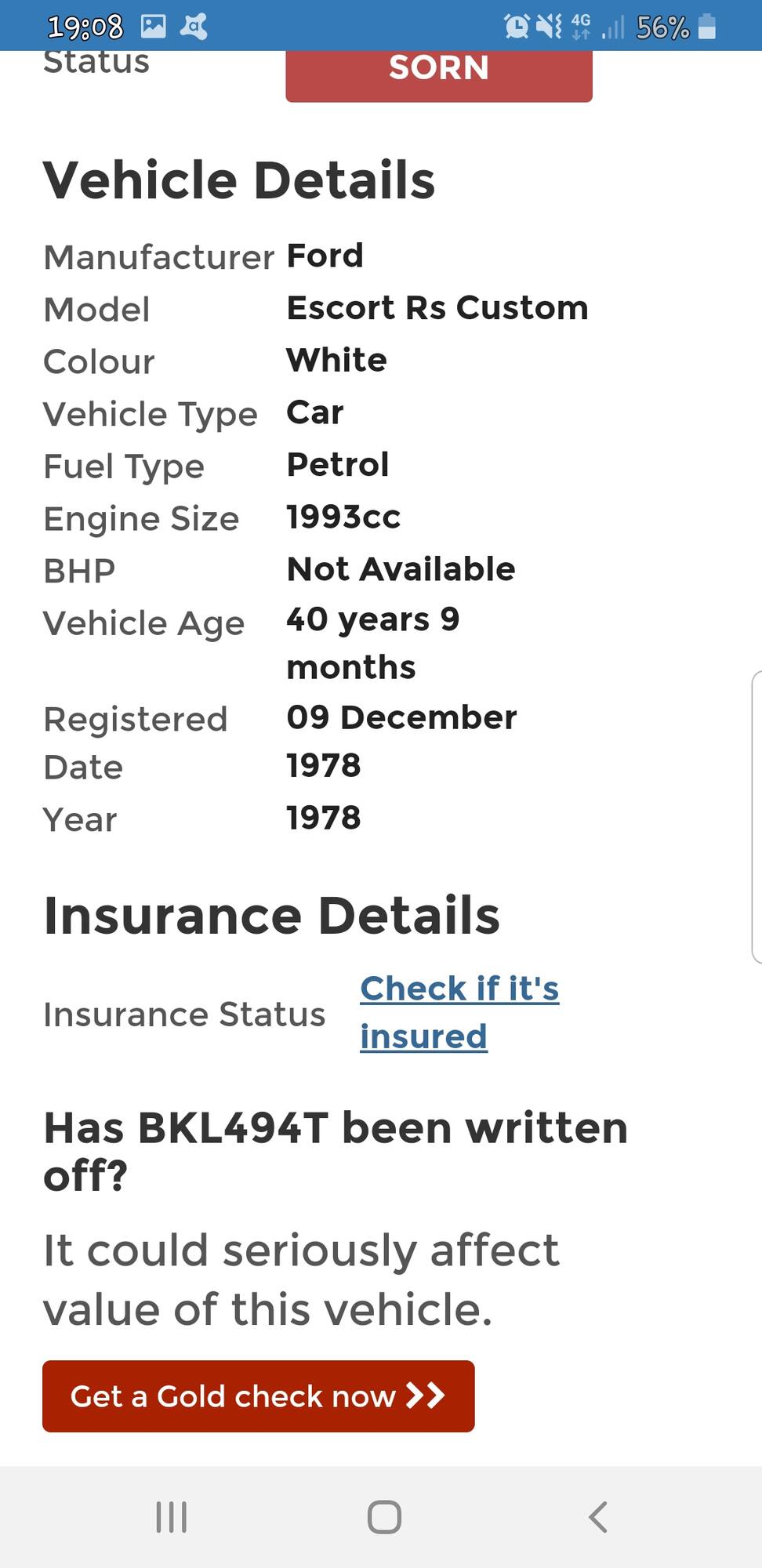Tap Get a Gold check now button
Viewport: 762px width, 1568px height.
pyautogui.click(x=259, y=1396)
